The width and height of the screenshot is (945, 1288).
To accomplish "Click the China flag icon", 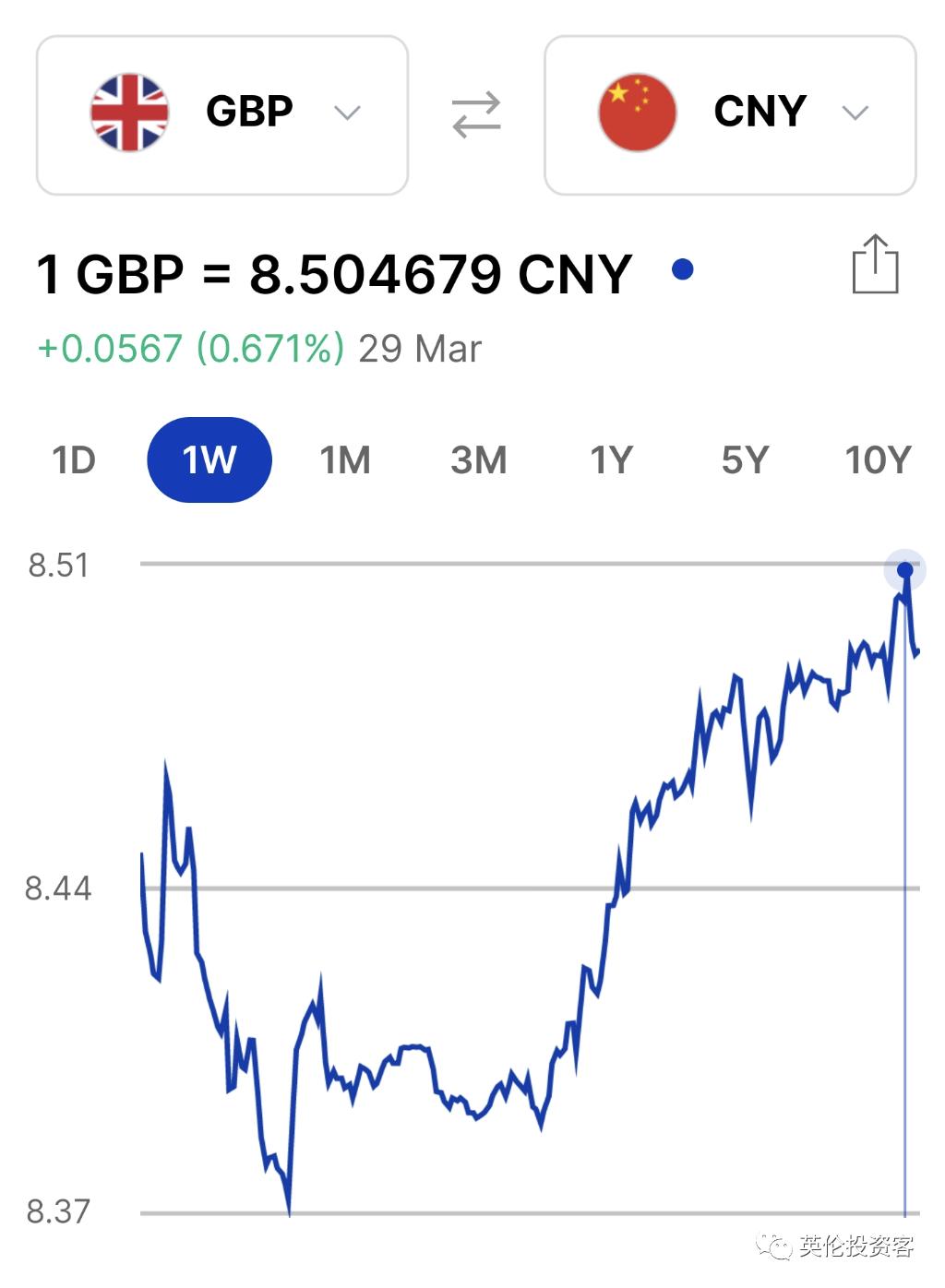I will pos(639,111).
